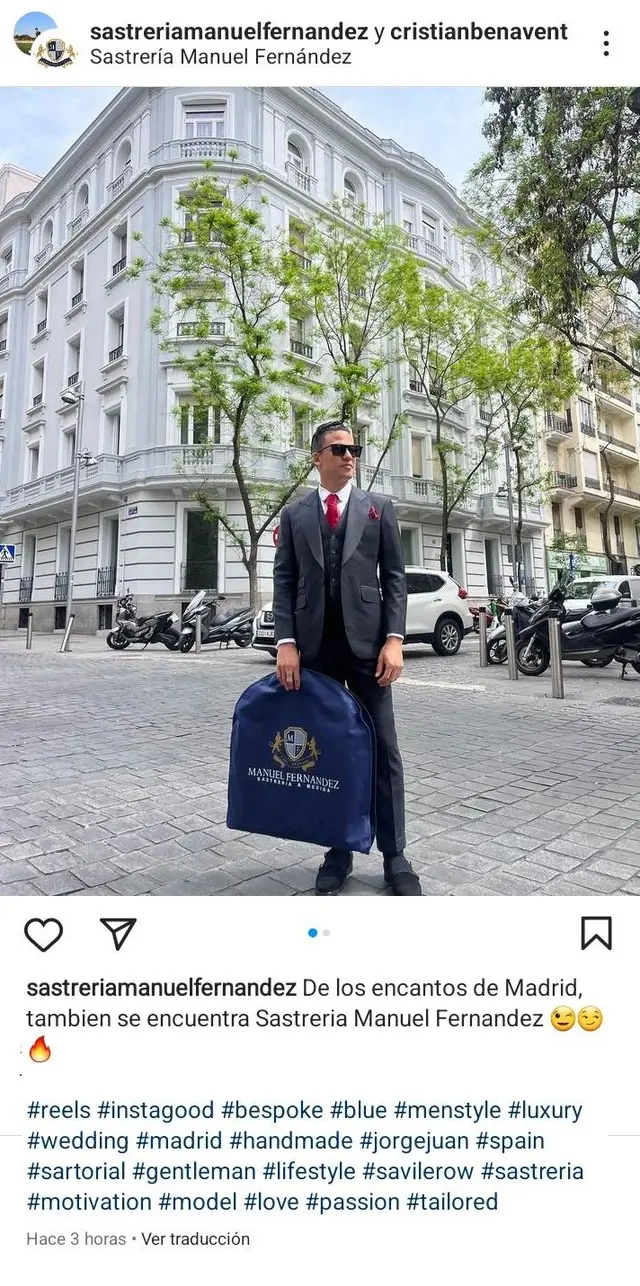This screenshot has height=1286, width=640.
Task: Open the #reels hashtag
Action: coord(58,1110)
